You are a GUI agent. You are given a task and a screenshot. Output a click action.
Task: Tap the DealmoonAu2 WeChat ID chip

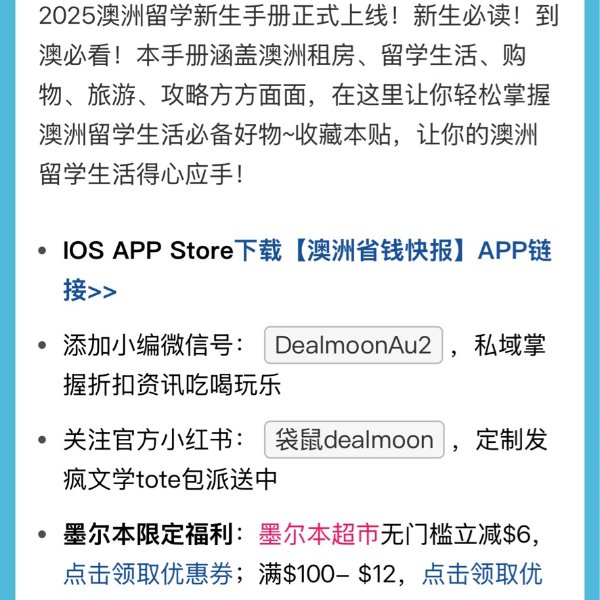[x=353, y=346]
